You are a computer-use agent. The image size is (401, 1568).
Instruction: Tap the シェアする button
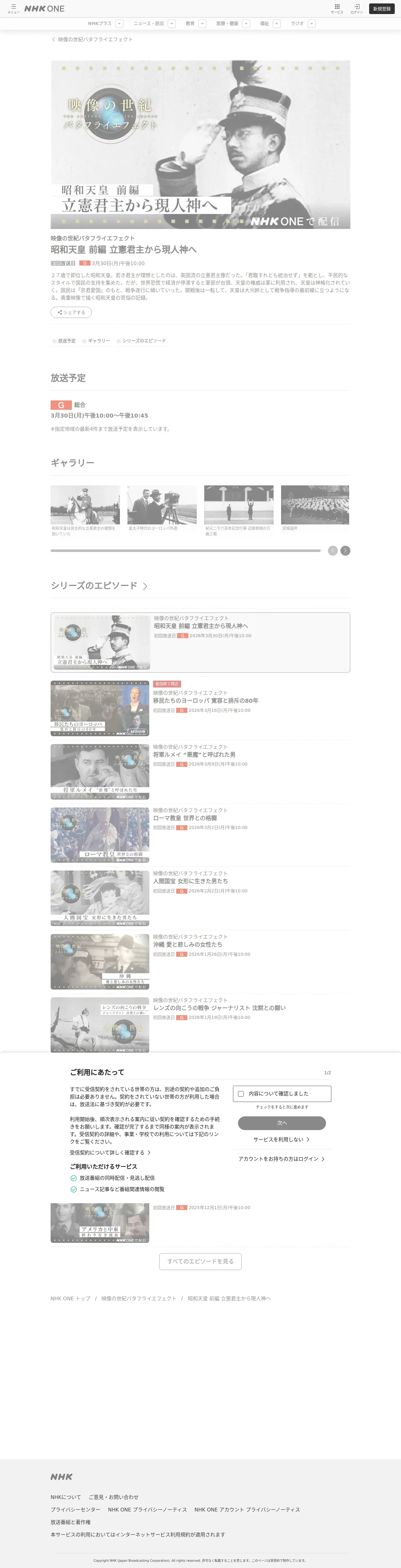click(x=71, y=312)
